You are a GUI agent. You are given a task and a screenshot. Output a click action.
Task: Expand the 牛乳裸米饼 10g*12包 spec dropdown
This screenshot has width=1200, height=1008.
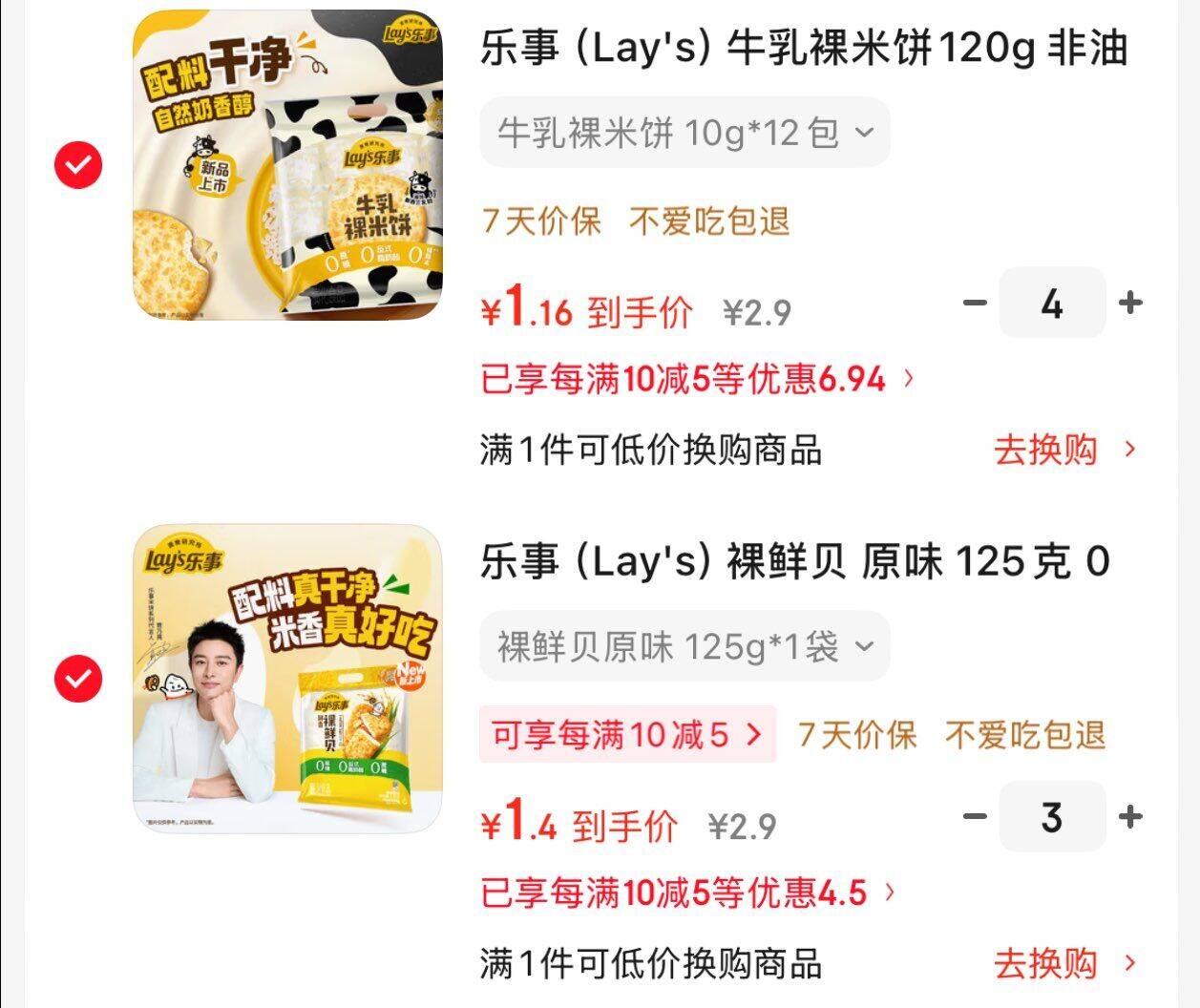(x=684, y=133)
